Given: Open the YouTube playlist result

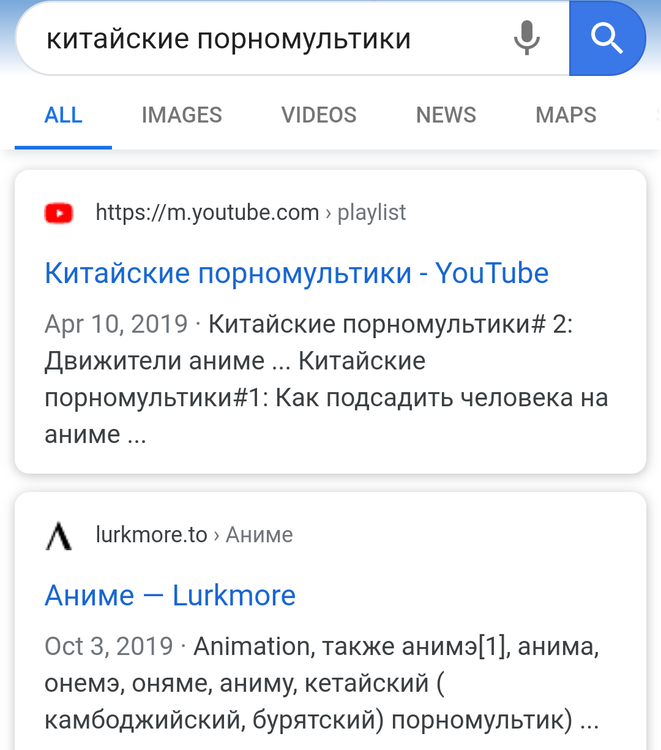Looking at the screenshot, I should tap(297, 273).
